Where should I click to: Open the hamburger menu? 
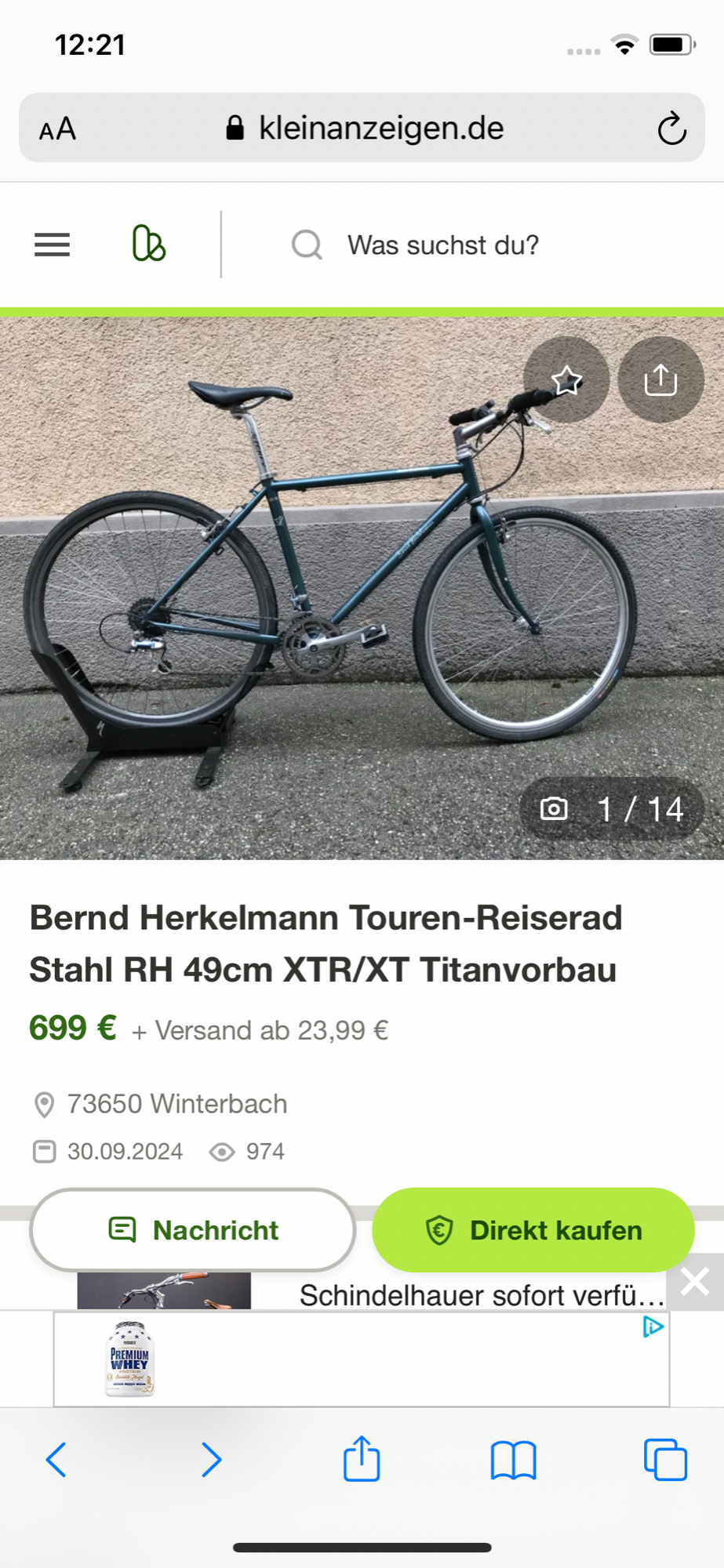[x=52, y=245]
